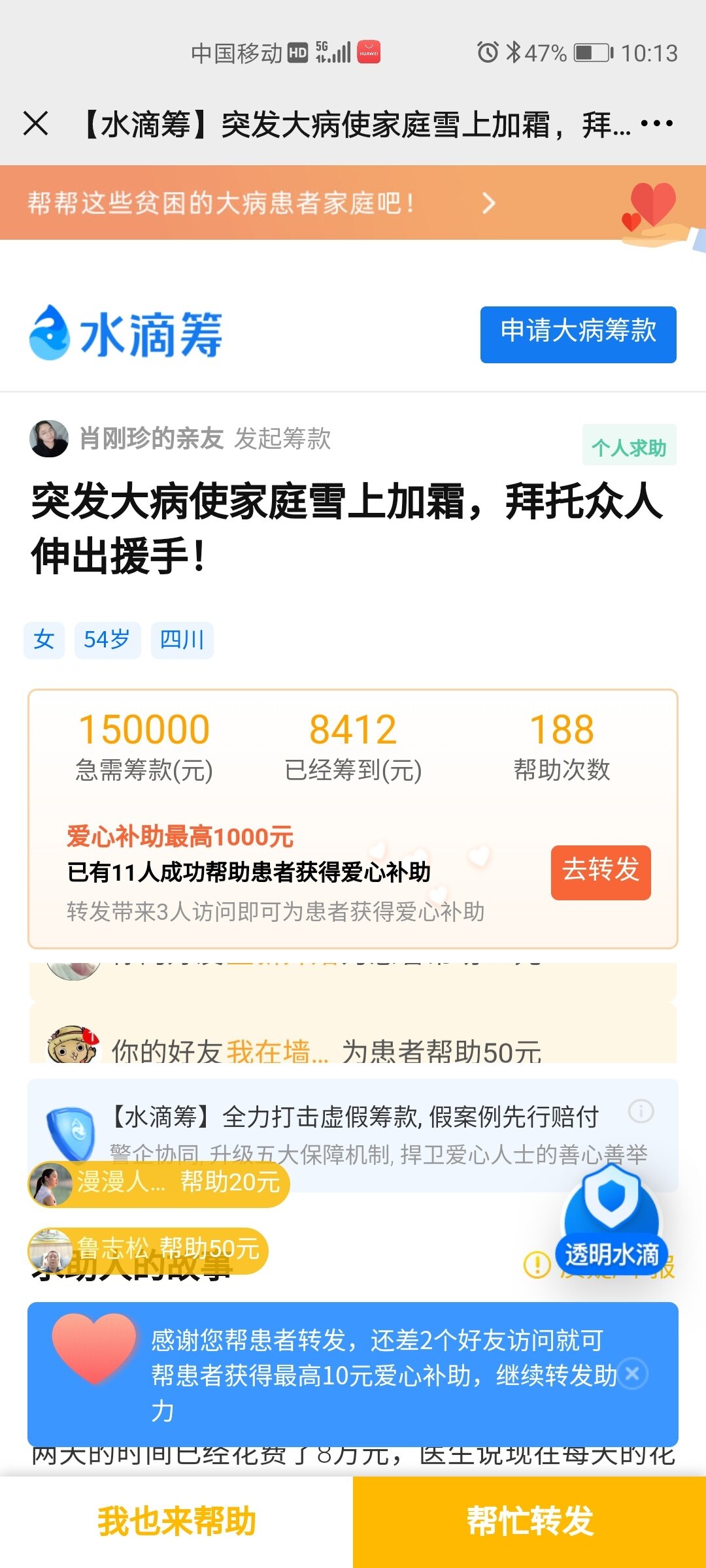Screen dimensions: 706x1568
Task: Open the three-dot overflow menu
Action: [x=656, y=123]
